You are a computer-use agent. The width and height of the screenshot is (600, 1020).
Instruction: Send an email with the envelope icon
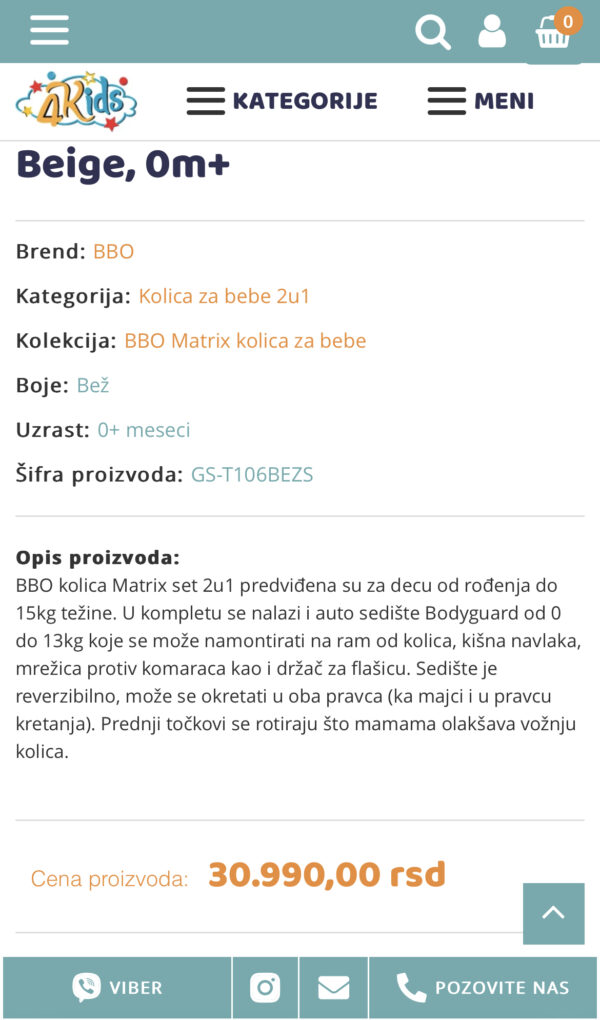click(x=334, y=987)
